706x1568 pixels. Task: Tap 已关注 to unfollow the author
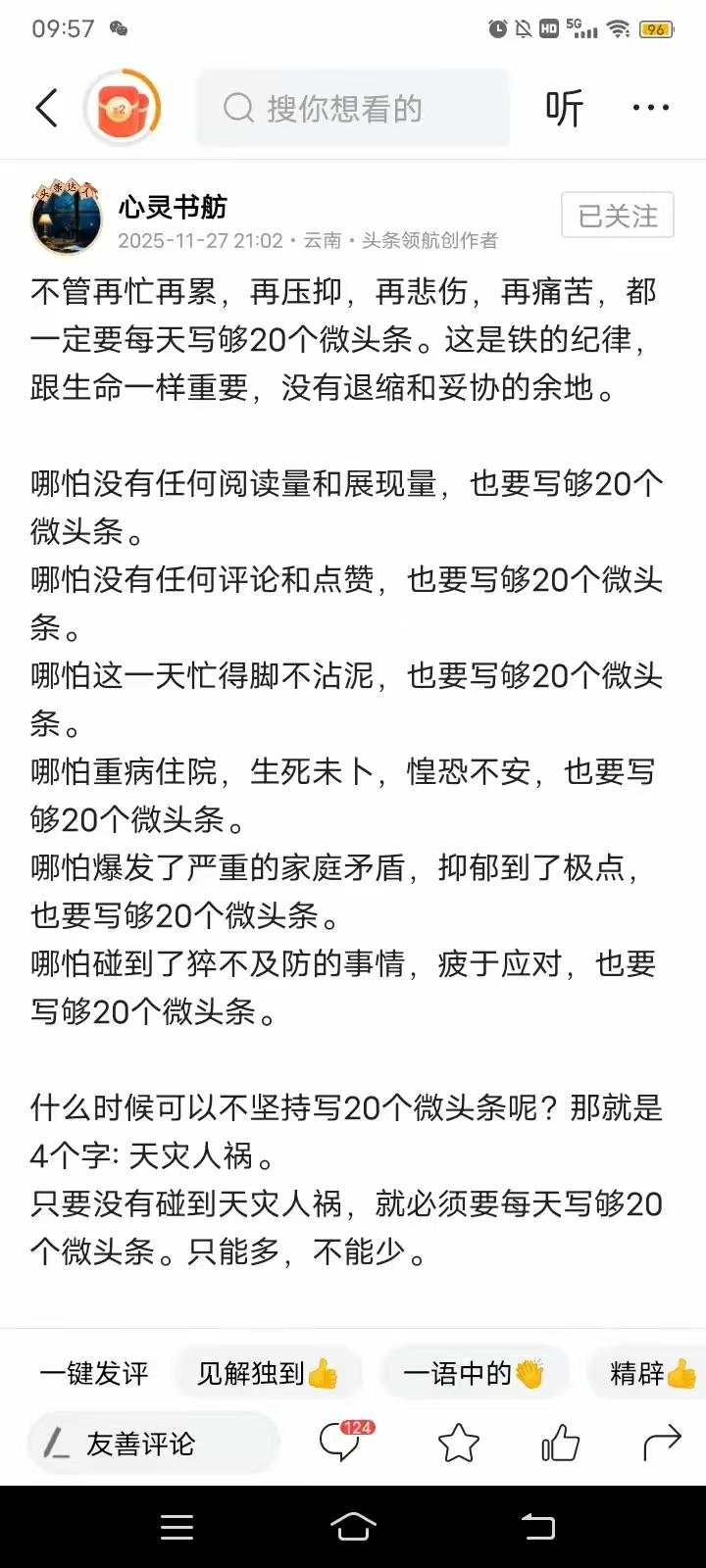[617, 215]
